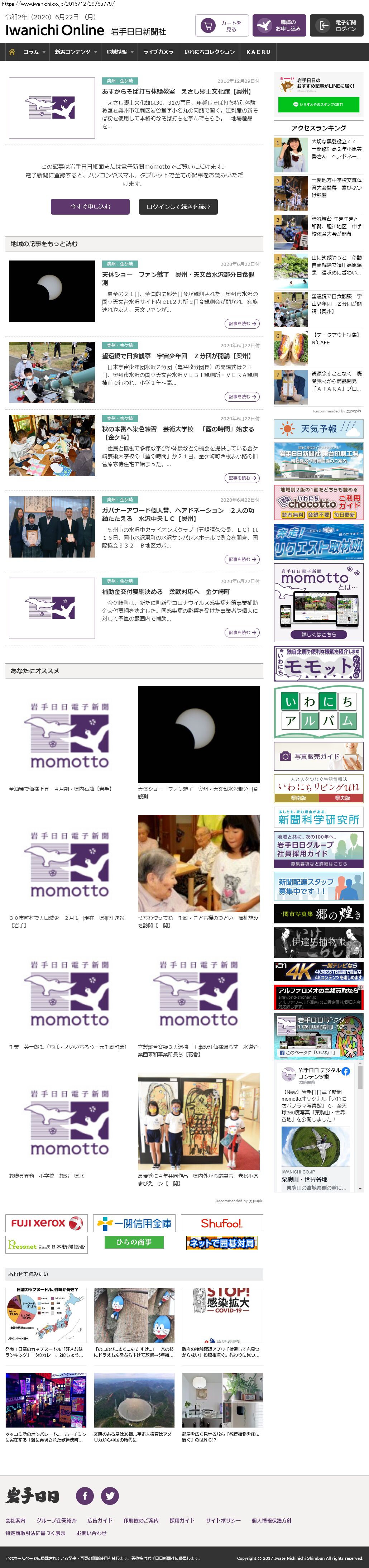Open the home icon in the nav bar
The width and height of the screenshot is (369, 1568).
(11, 52)
